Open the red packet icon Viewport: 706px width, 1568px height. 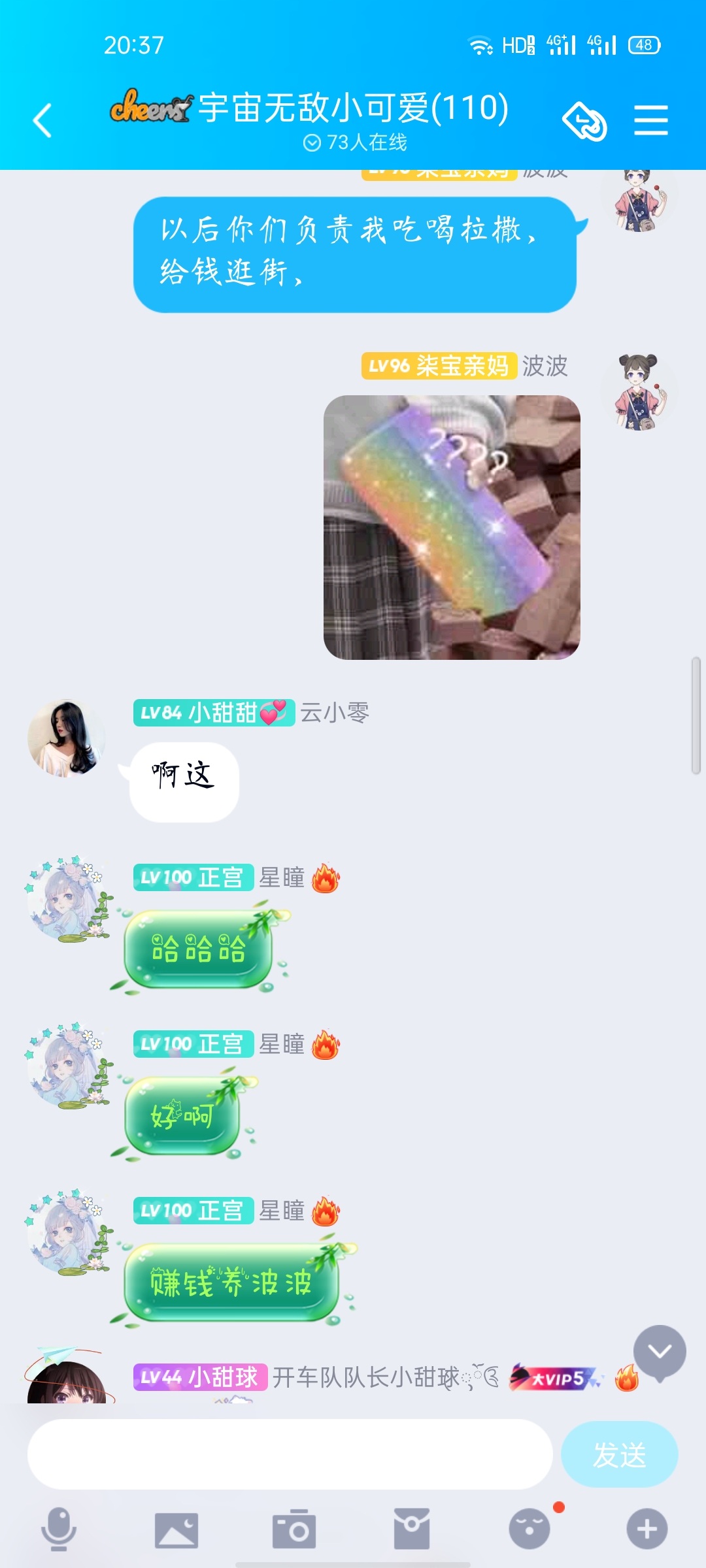point(412,1529)
